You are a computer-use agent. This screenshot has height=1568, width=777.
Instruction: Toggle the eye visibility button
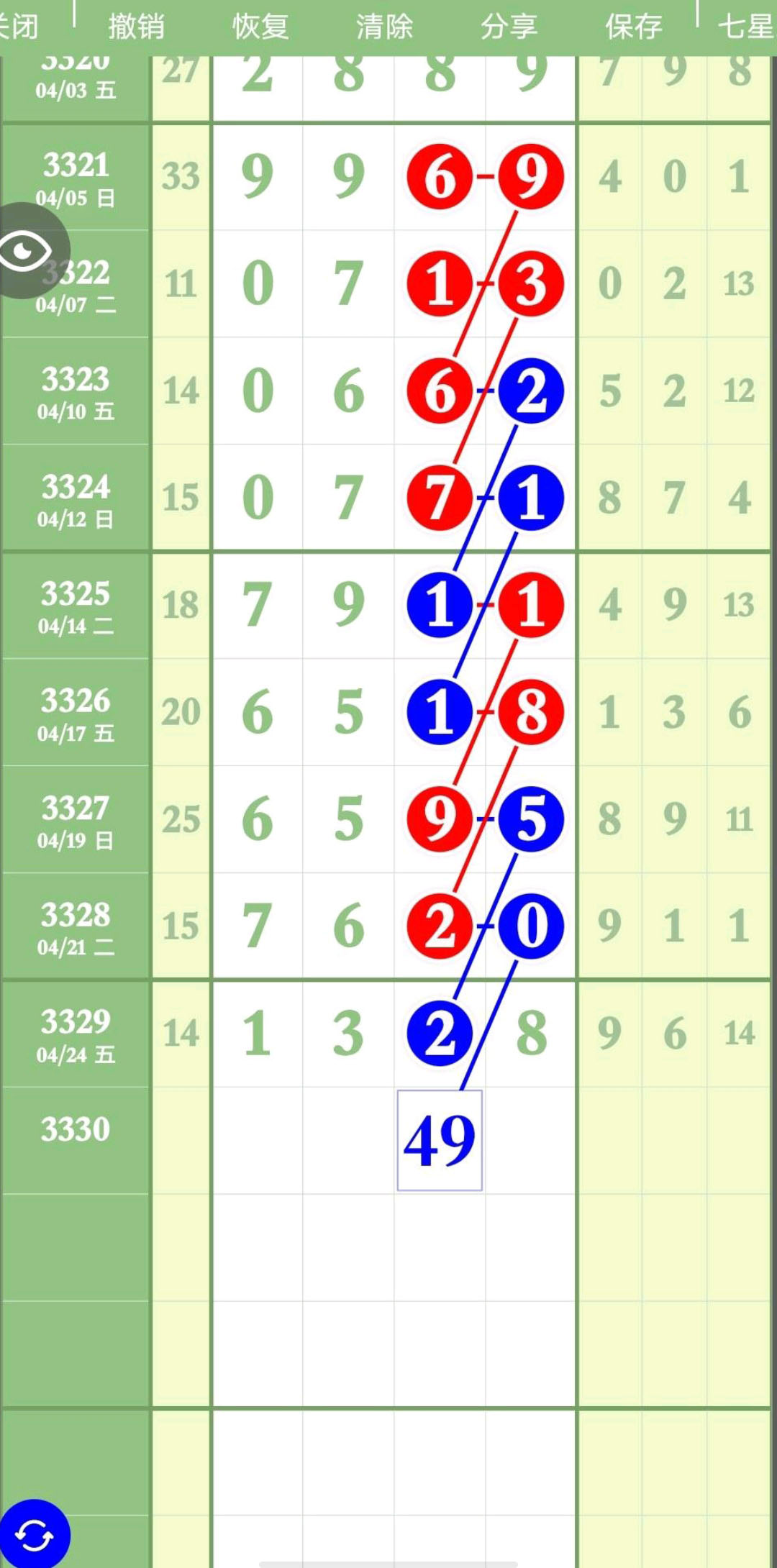(27, 250)
